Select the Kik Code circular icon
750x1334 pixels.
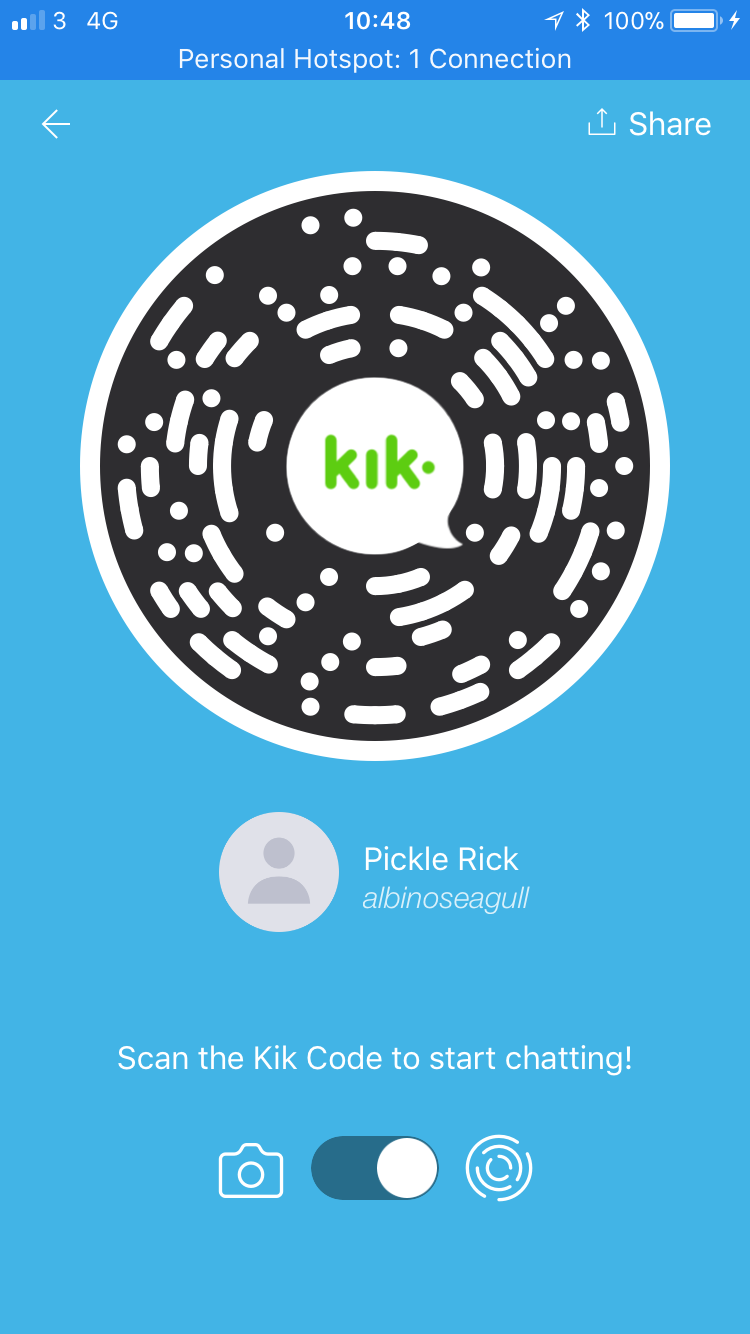coord(499,1168)
